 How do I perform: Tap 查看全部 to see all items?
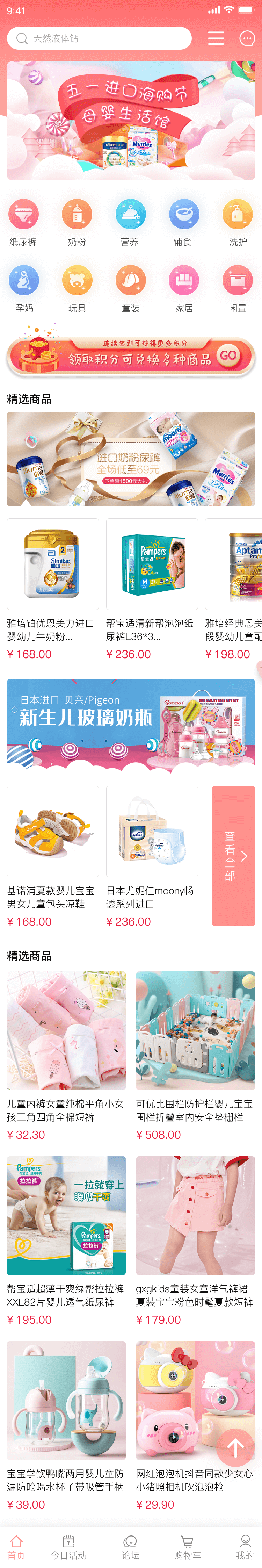(x=233, y=856)
